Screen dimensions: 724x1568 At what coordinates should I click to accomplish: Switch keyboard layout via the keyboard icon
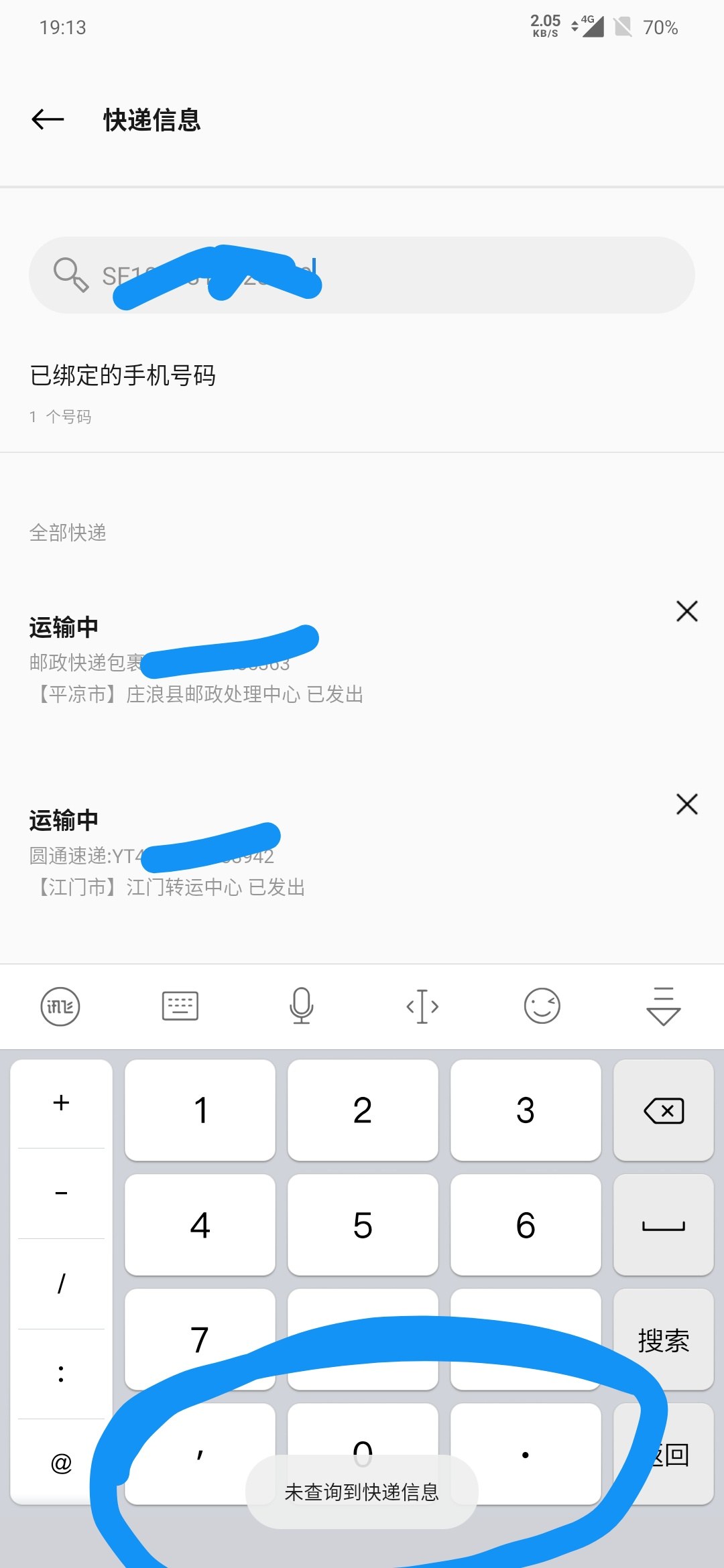[x=180, y=1006]
